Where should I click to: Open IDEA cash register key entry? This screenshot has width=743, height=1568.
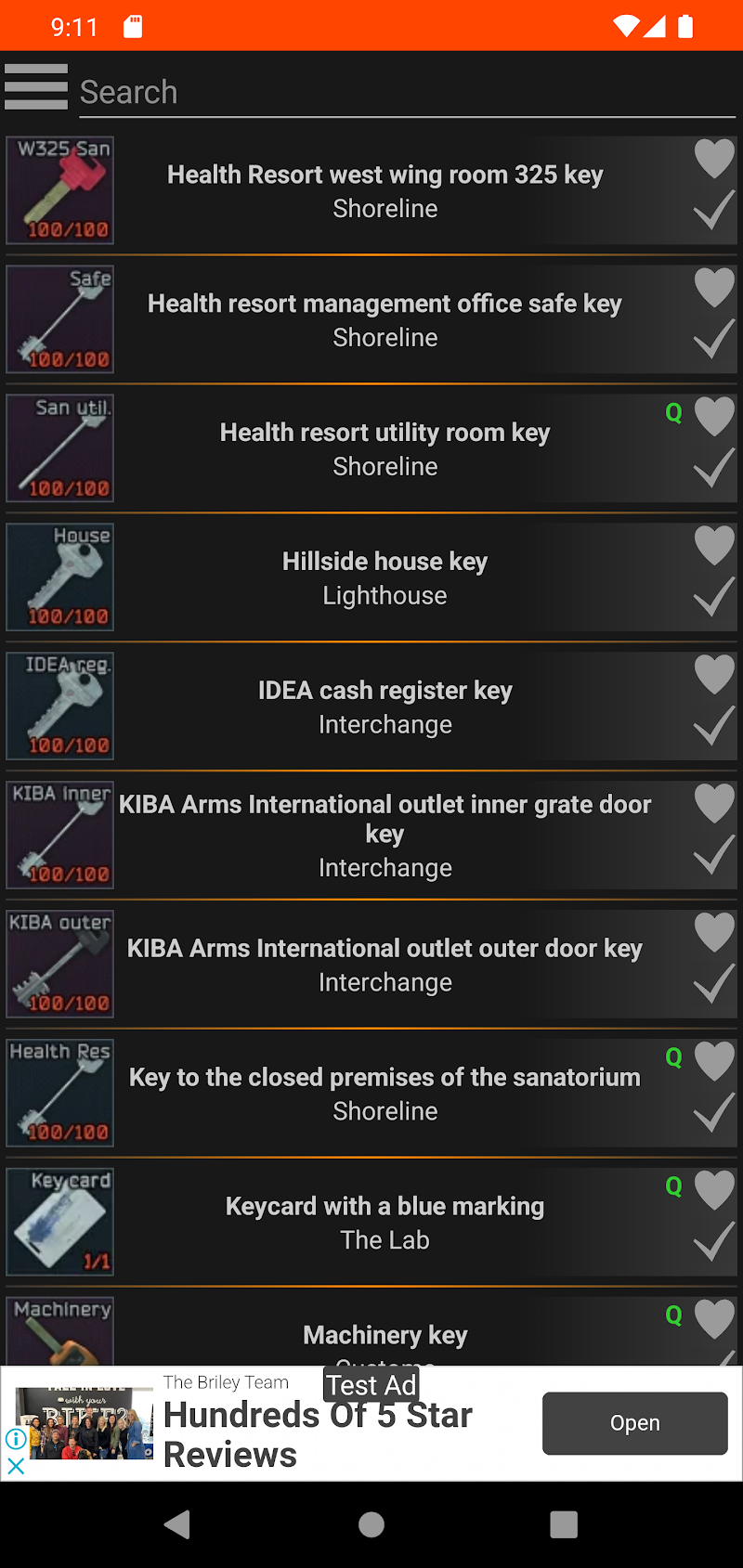[385, 706]
